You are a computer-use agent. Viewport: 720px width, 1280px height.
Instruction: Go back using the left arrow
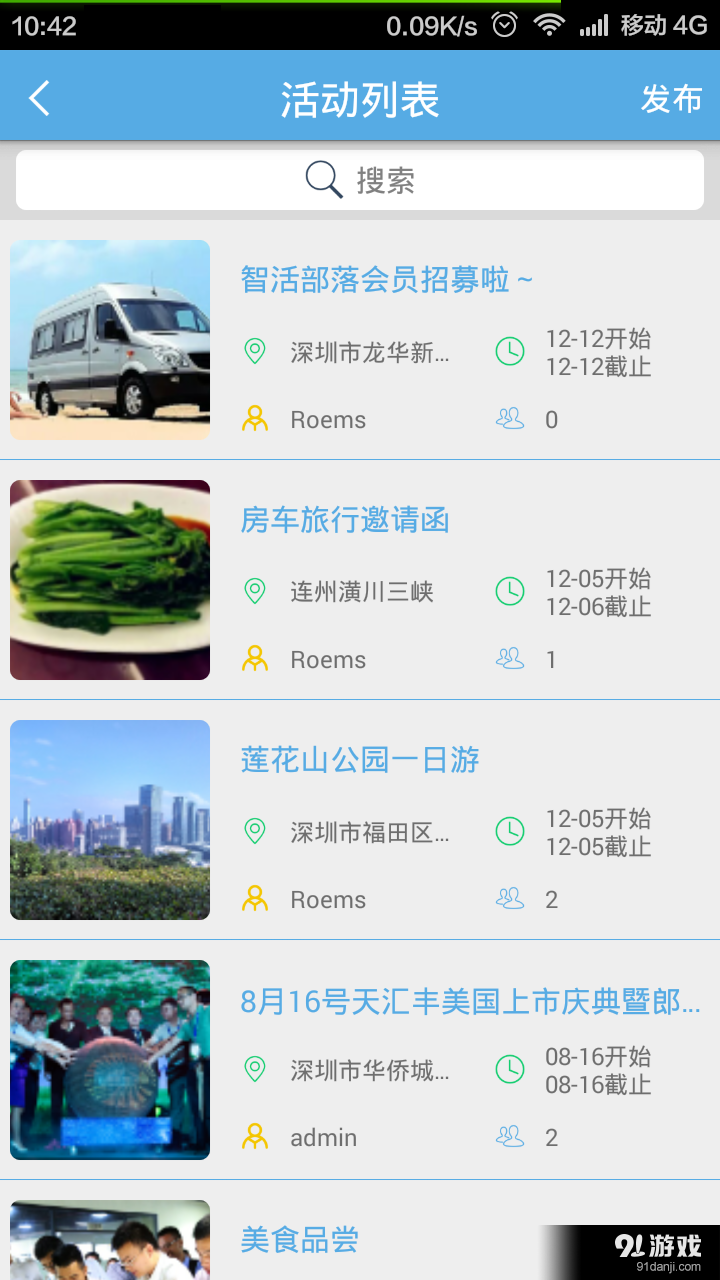coord(38,96)
